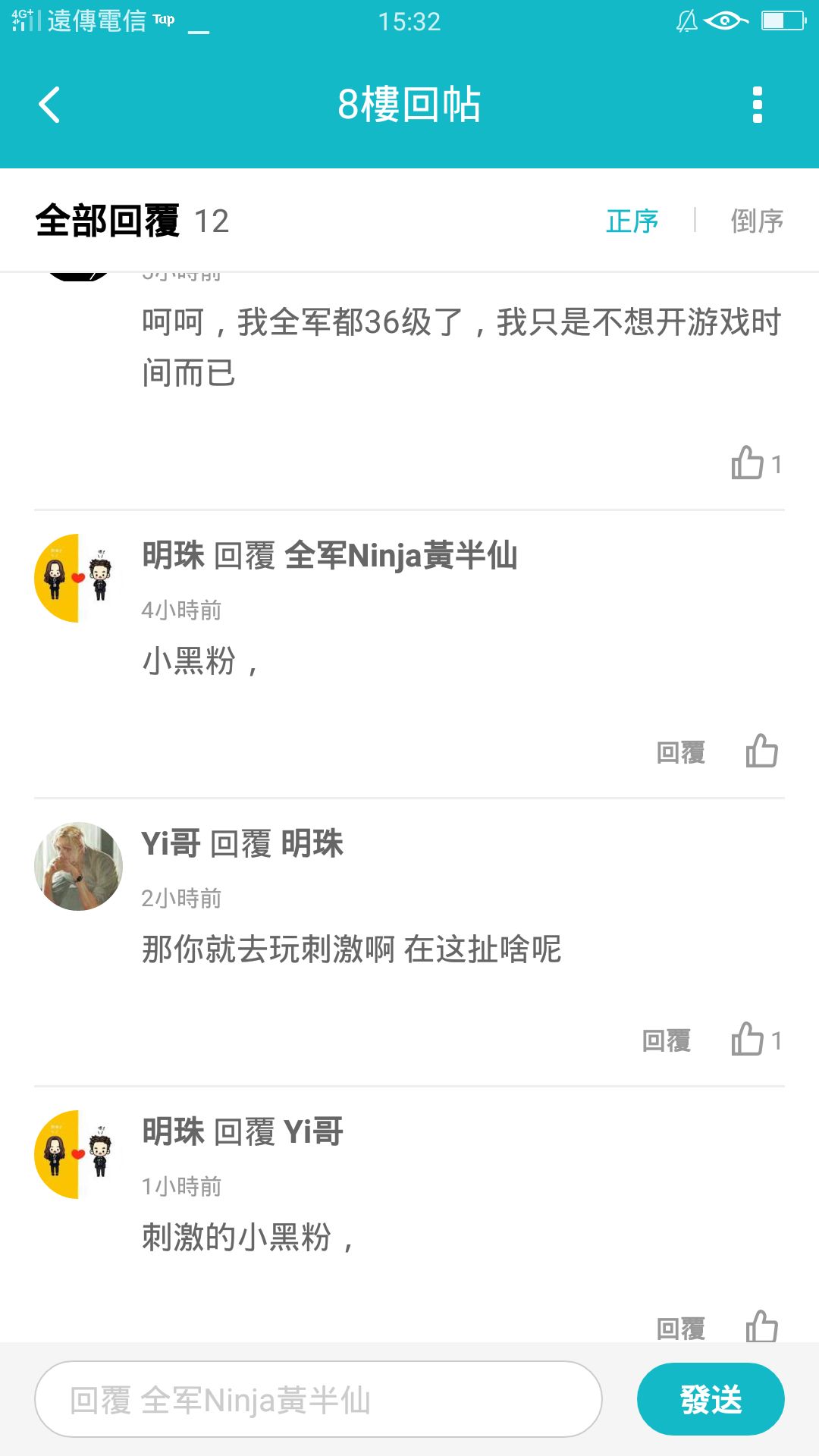Open the three-dot overflow menu

pos(757,105)
